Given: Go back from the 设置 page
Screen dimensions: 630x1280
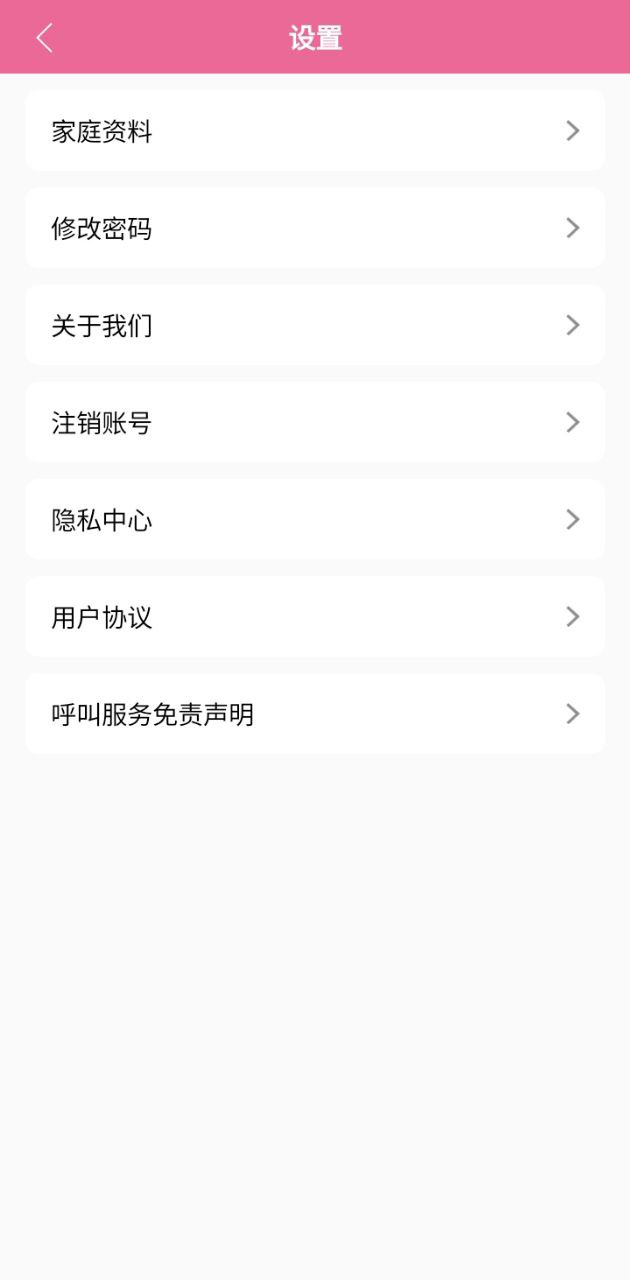Looking at the screenshot, I should (x=44, y=38).
